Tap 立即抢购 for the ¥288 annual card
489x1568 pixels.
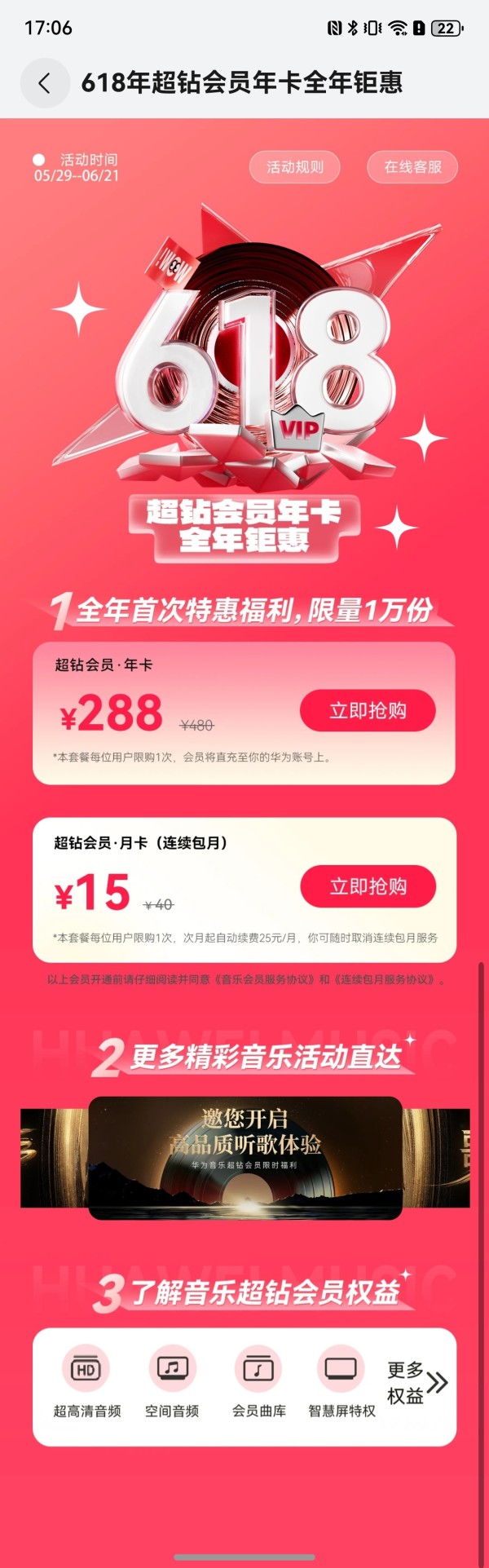pos(368,711)
